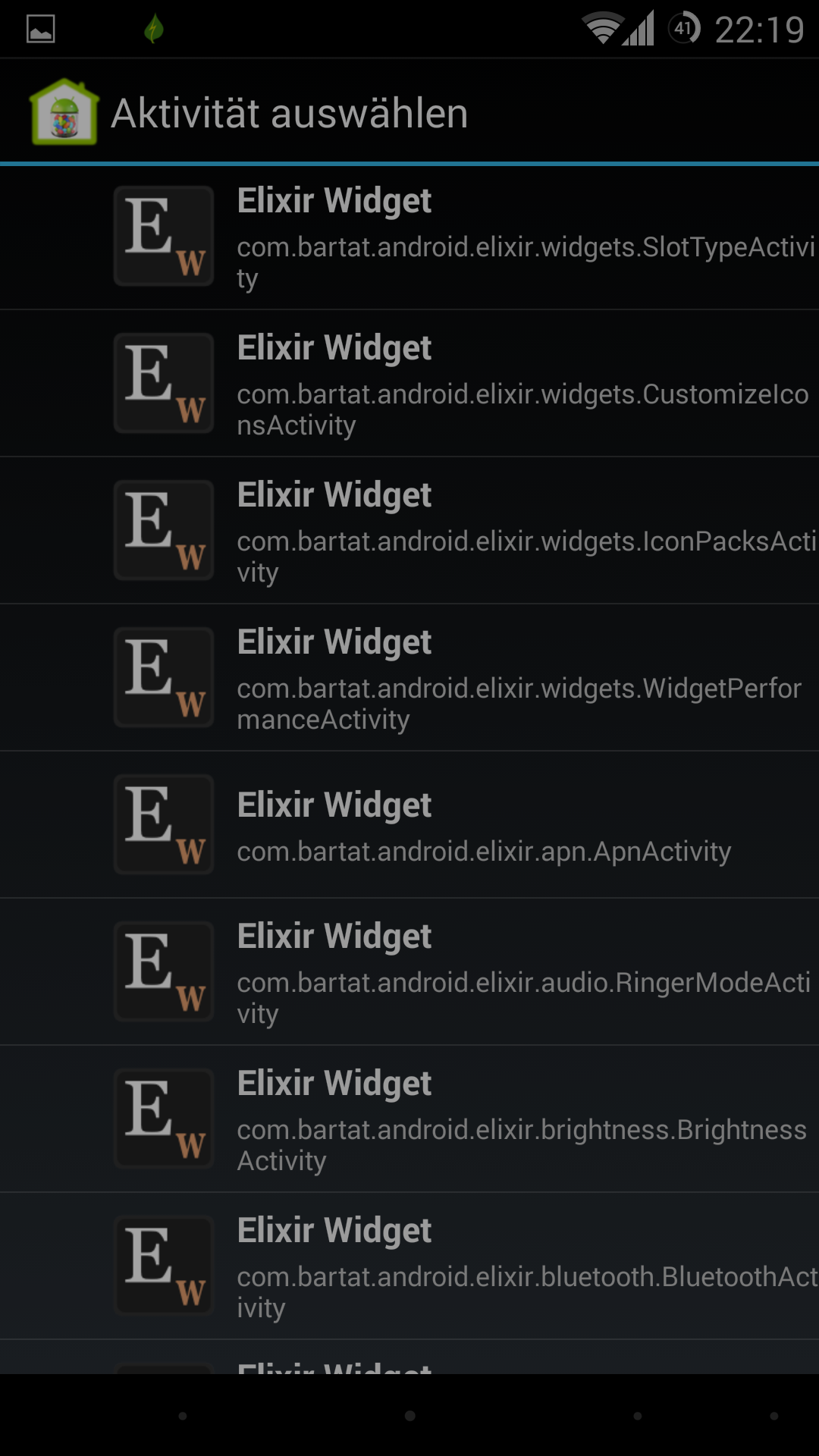
Task: Select the ApnActivity row
Action: 409,825
